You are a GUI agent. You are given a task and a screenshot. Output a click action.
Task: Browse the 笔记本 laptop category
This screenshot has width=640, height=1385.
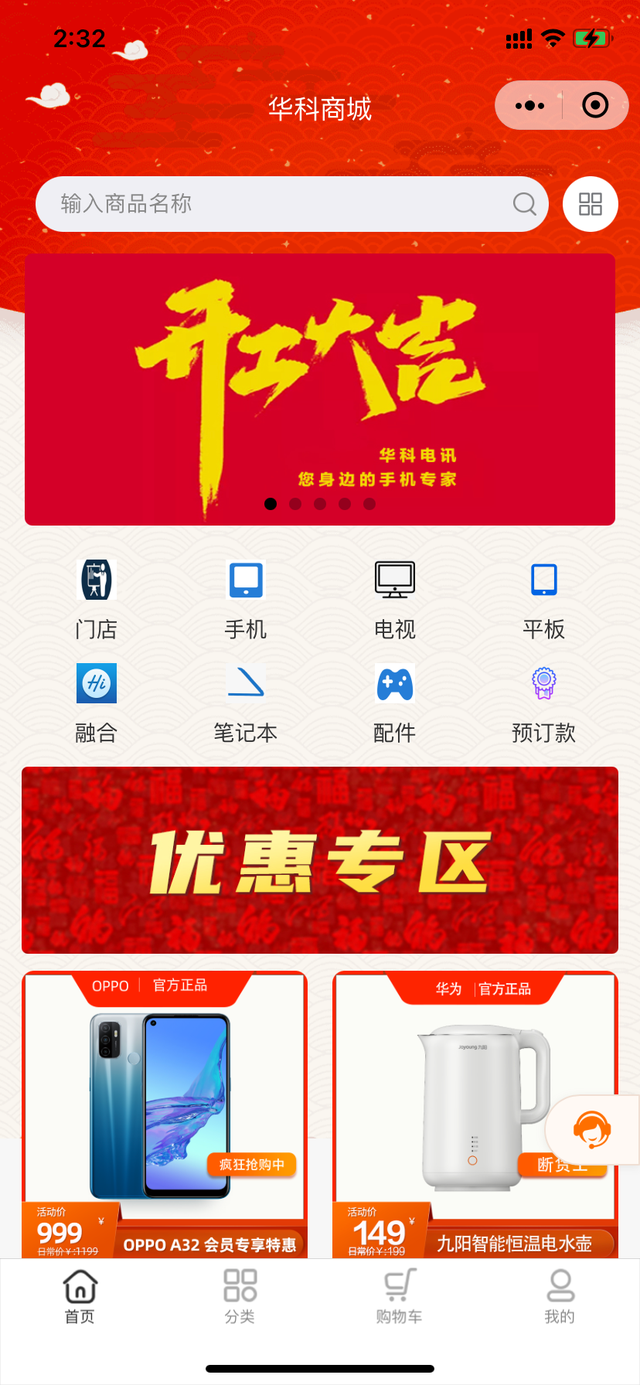pyautogui.click(x=245, y=703)
